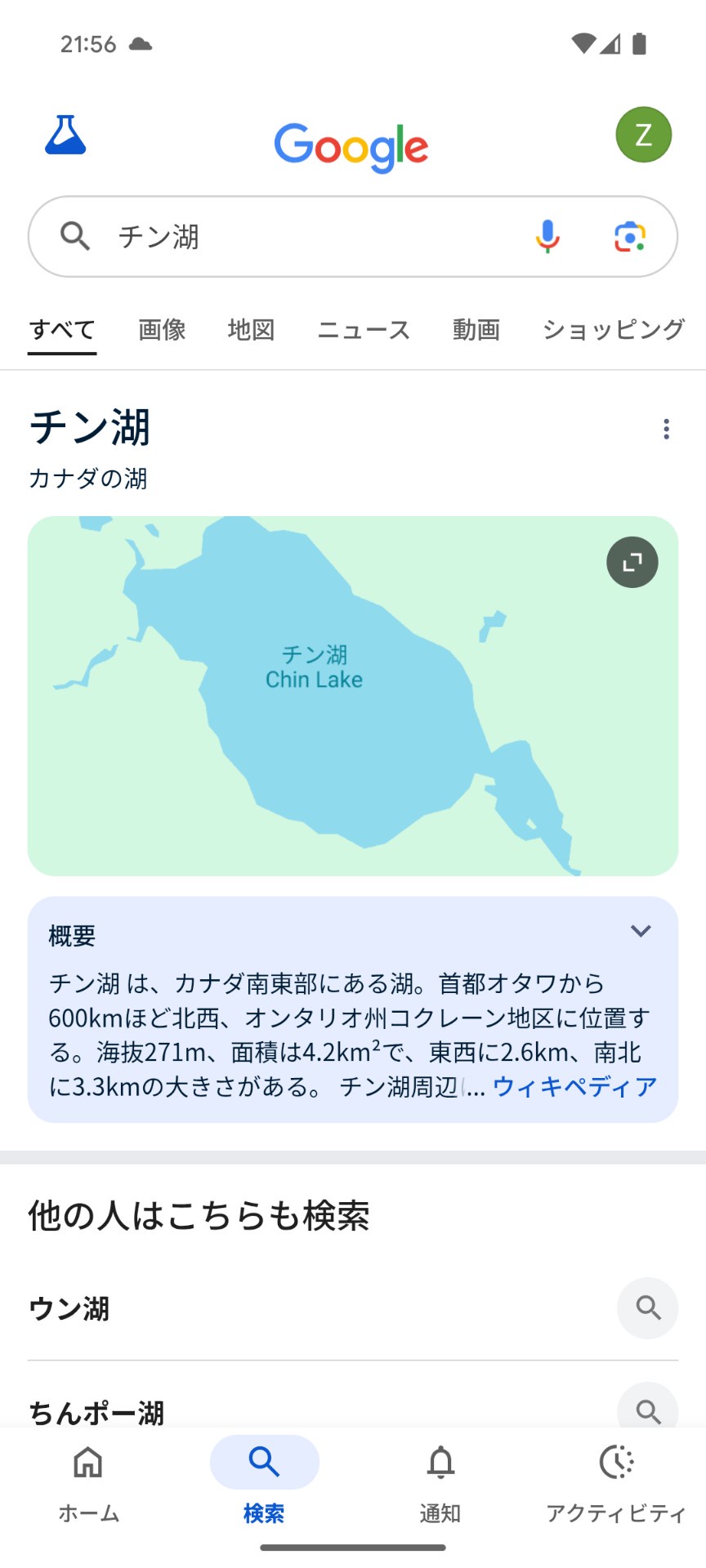Open the Z account profile avatar
The width and height of the screenshot is (706, 1568).
click(x=644, y=135)
